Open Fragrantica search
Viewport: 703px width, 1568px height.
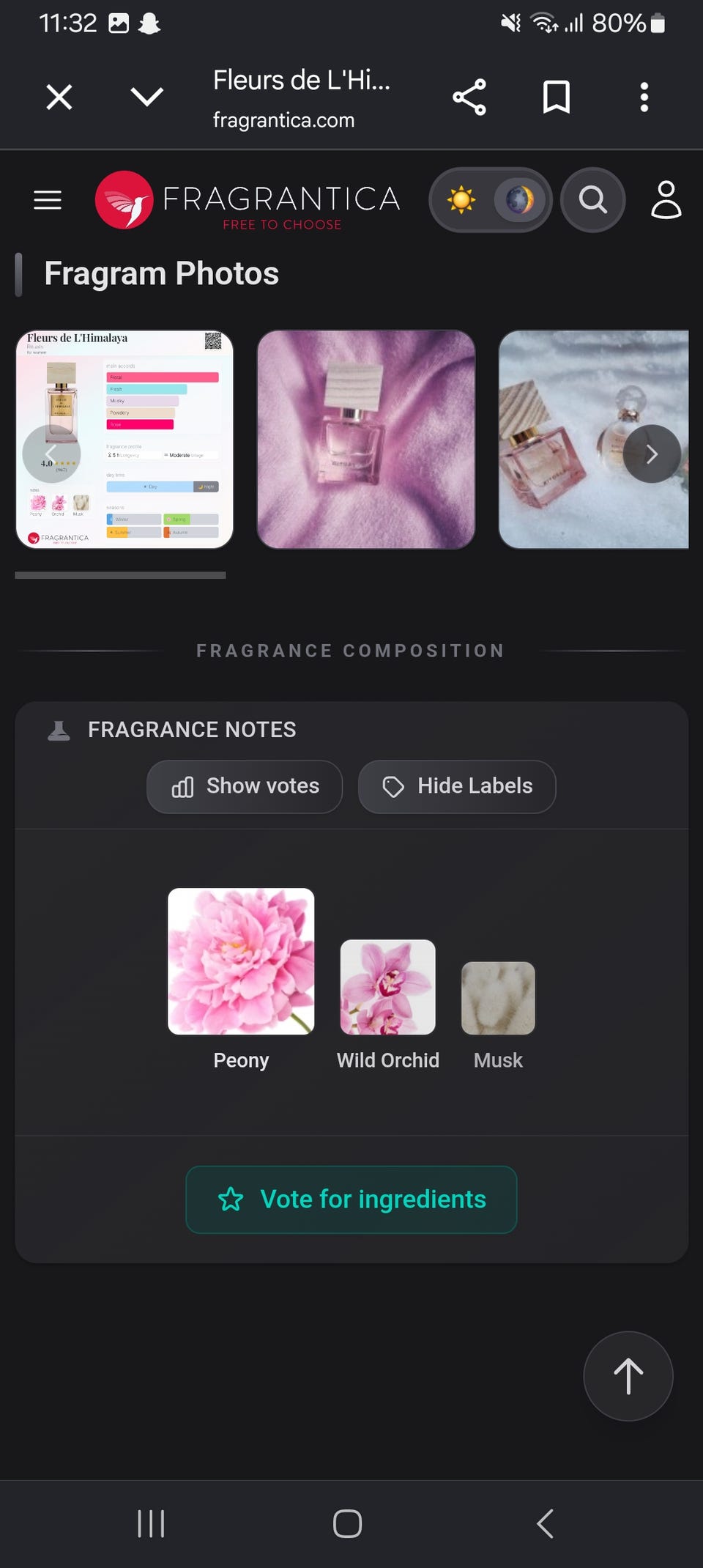click(x=593, y=200)
